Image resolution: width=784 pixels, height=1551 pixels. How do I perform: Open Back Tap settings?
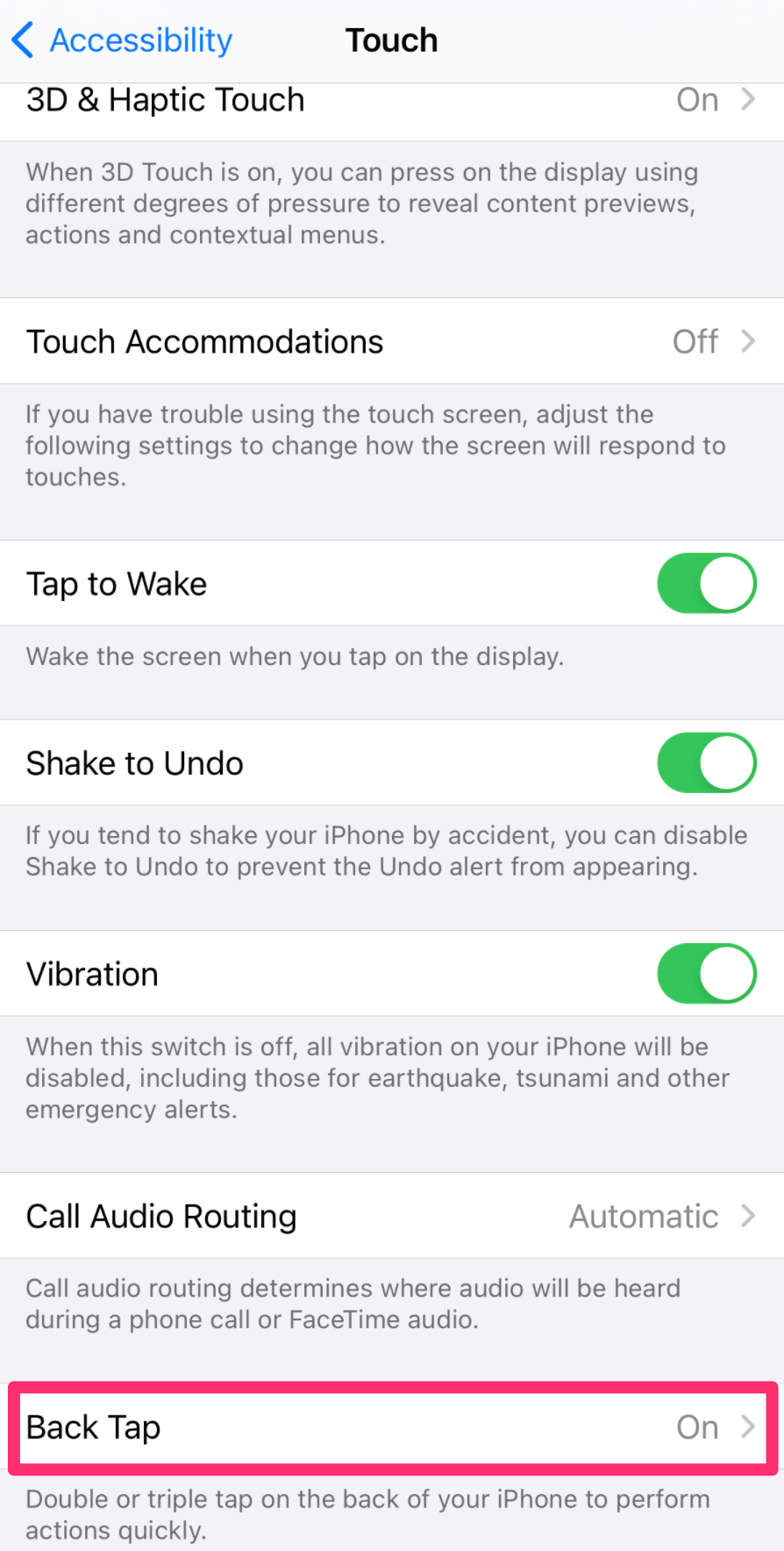(392, 1427)
